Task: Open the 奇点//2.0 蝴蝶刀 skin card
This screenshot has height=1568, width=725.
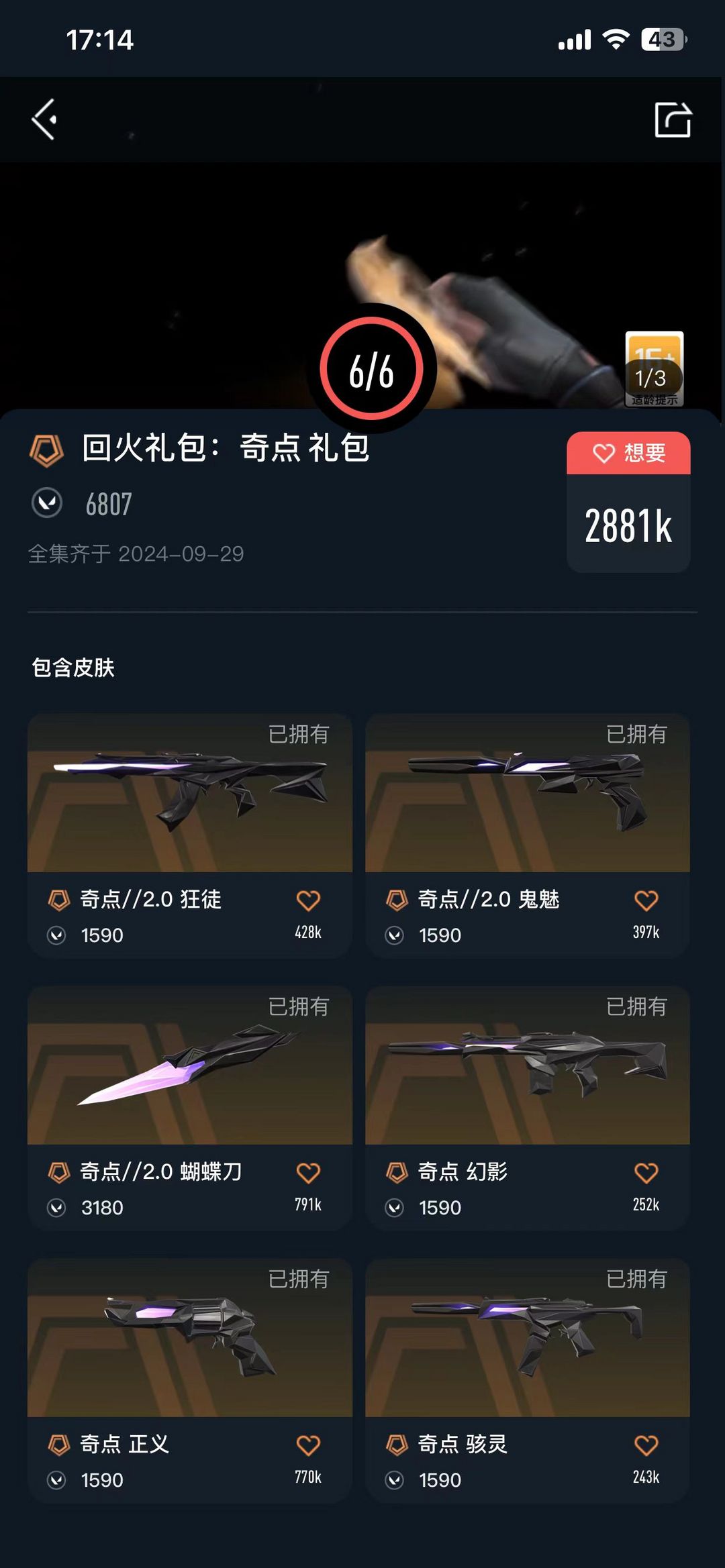Action: click(x=190, y=1107)
